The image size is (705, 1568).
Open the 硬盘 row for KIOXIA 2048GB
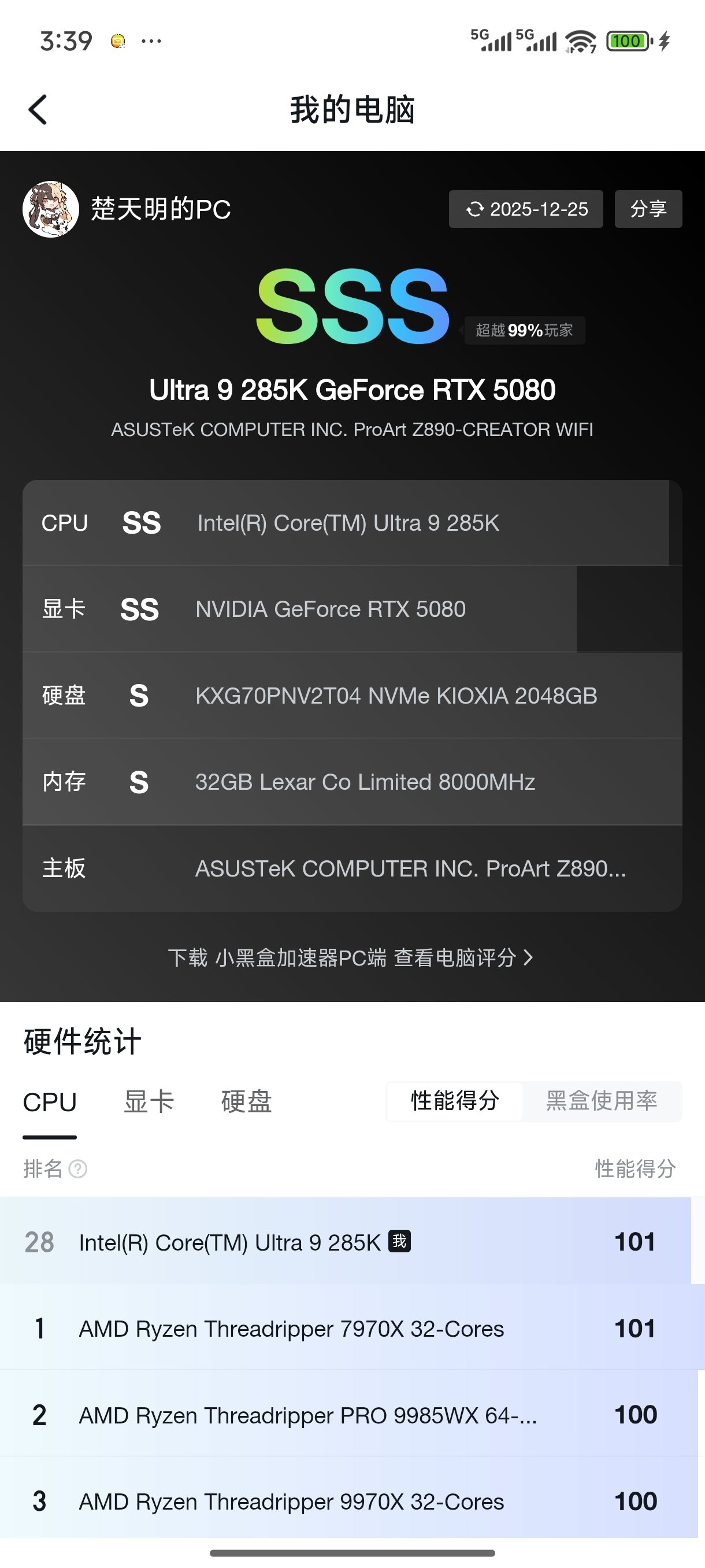(x=351, y=696)
